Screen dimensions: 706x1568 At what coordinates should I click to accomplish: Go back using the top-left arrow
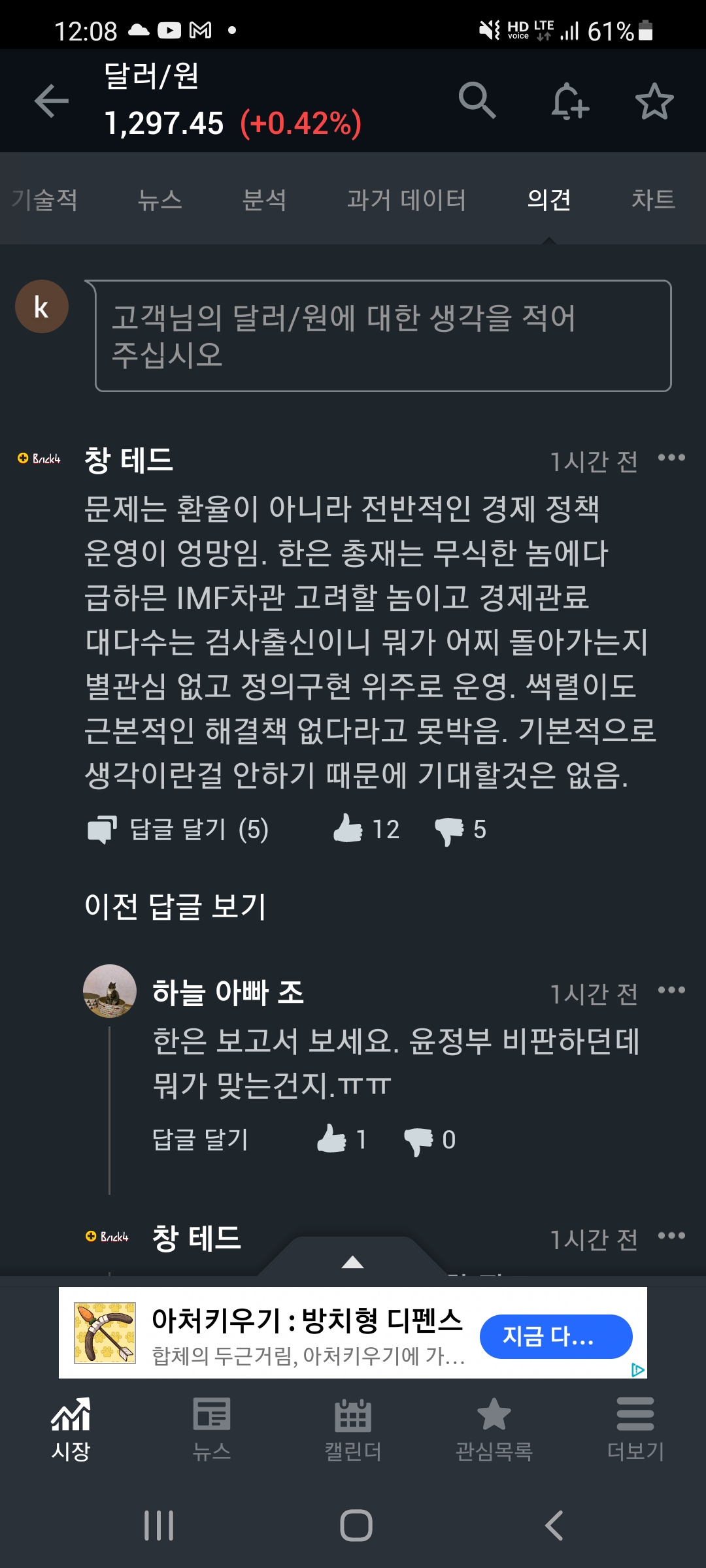[x=51, y=101]
